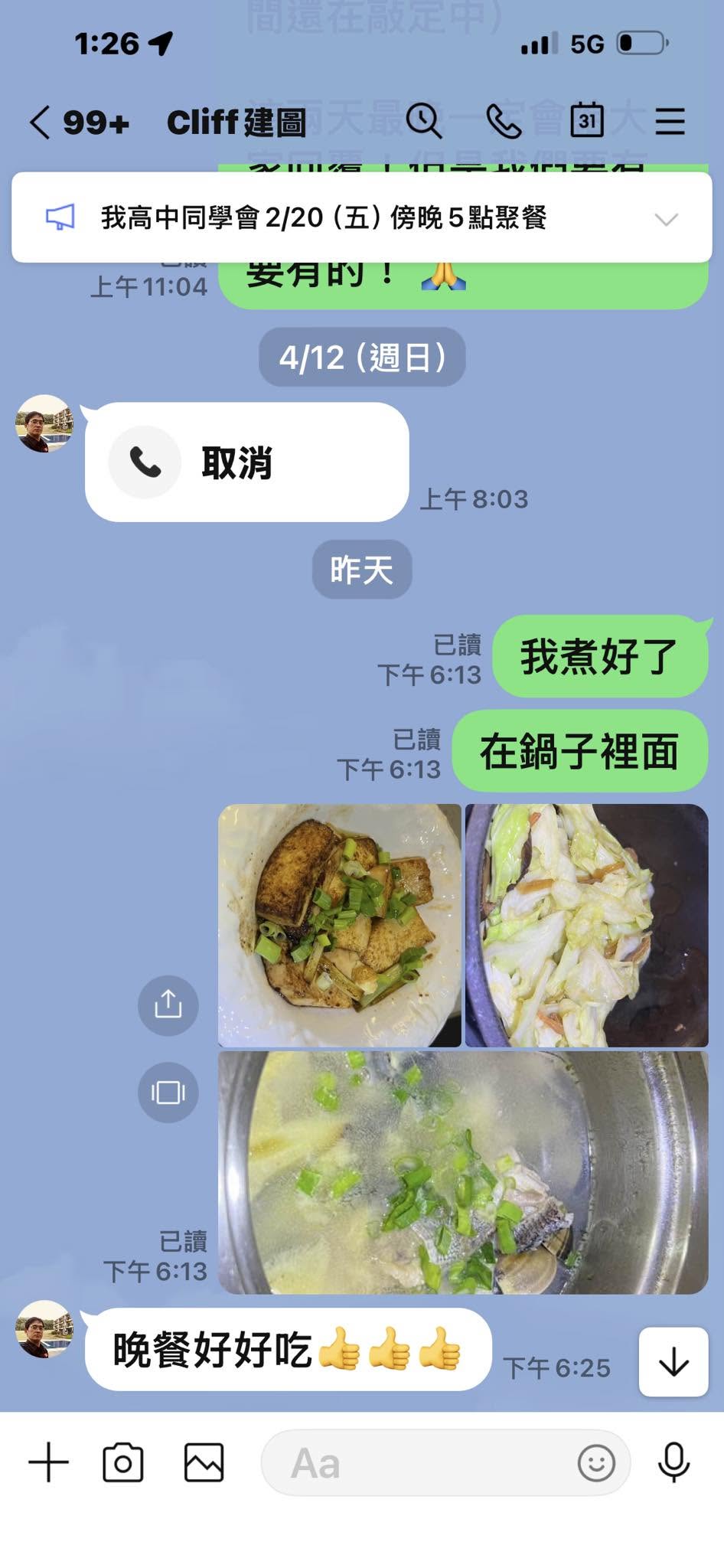This screenshot has height=1568, width=724.
Task: Start a voice call with Cliff
Action: (x=504, y=121)
